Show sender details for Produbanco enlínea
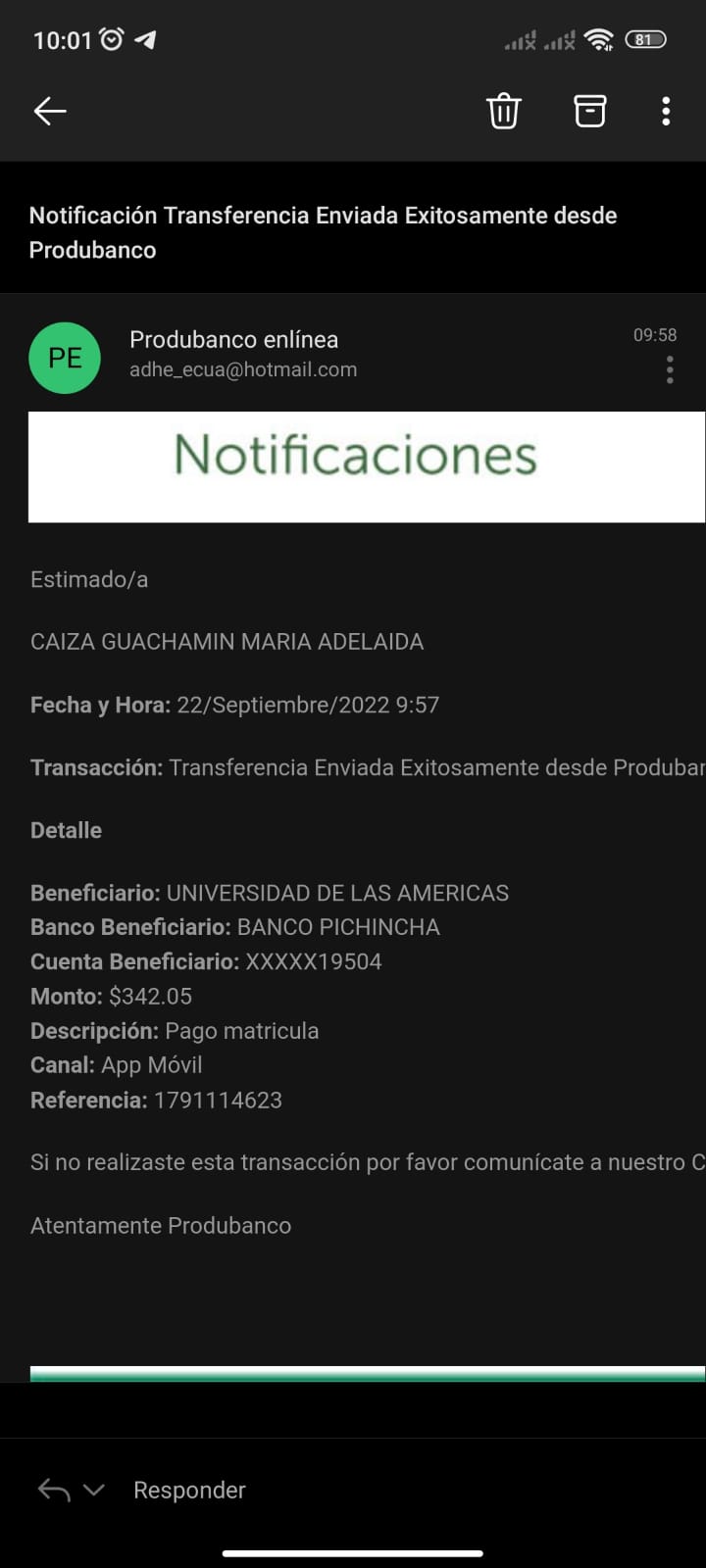706x1568 pixels. (233, 340)
